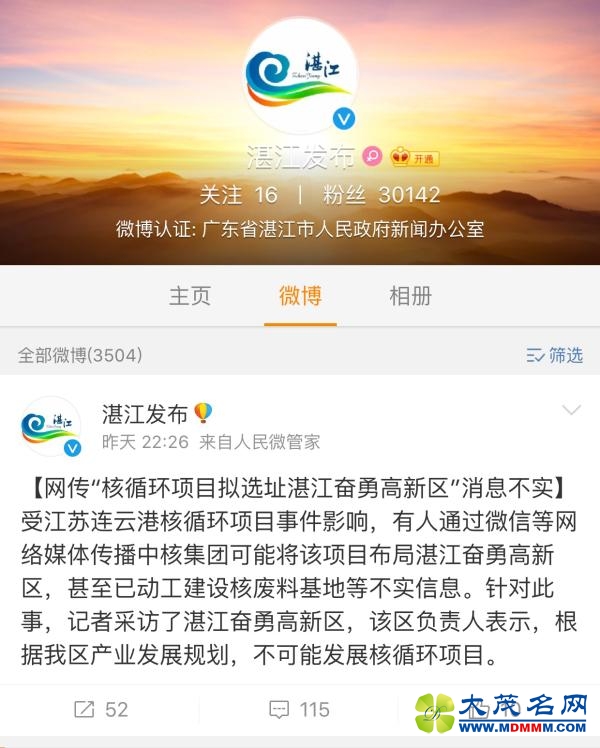Image resolution: width=600 pixels, height=748 pixels.
Task: Switch to the 主页 tab
Action: coord(189,296)
